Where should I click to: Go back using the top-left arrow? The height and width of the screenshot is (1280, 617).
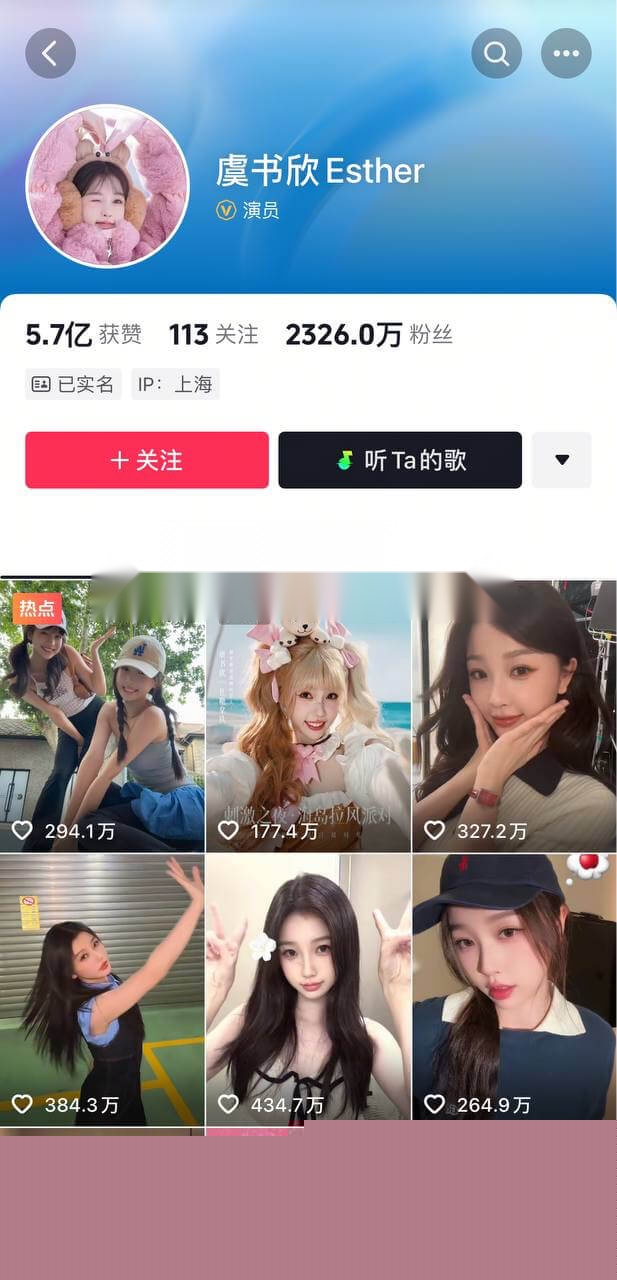tap(50, 53)
